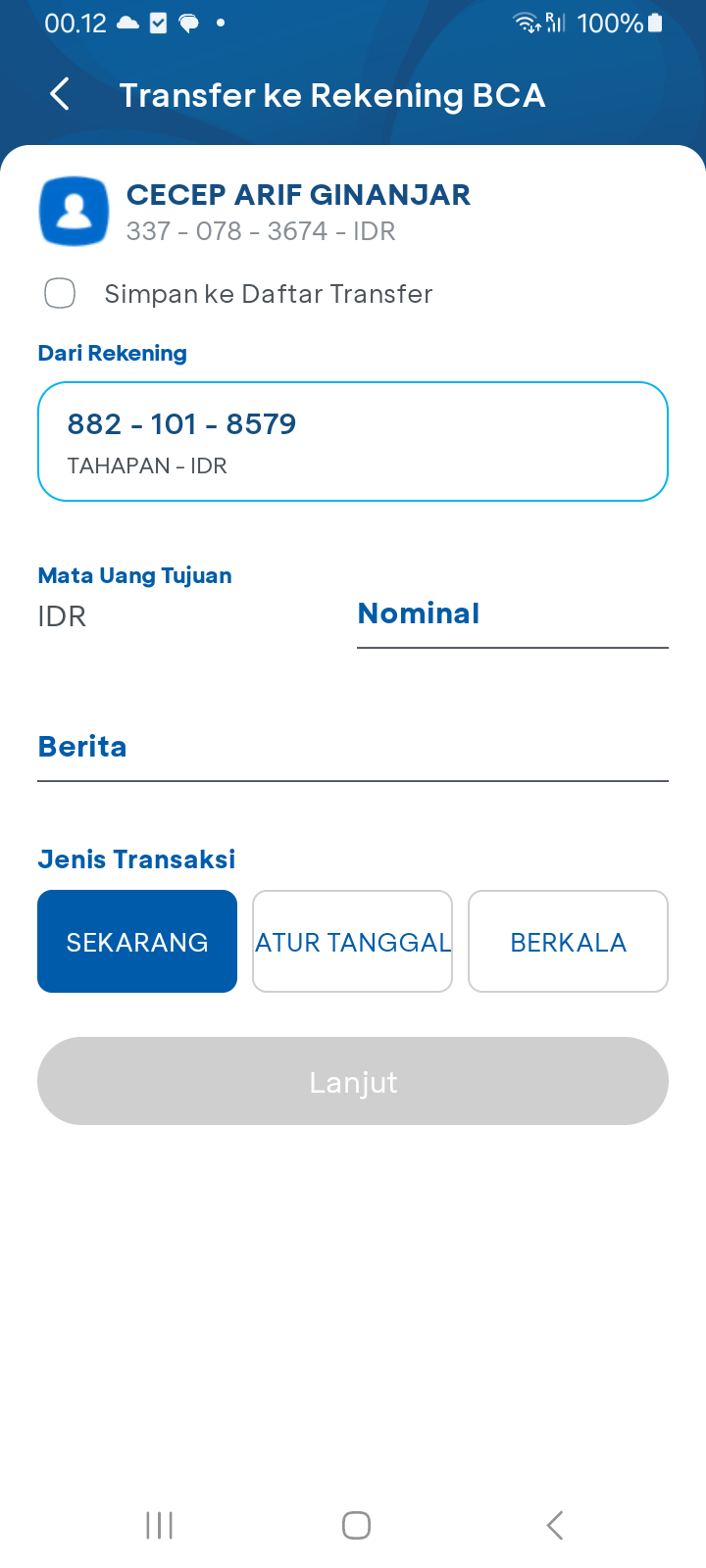Choose ATUR TANGGAL transaction type
The image size is (706, 1568).
coord(353,942)
